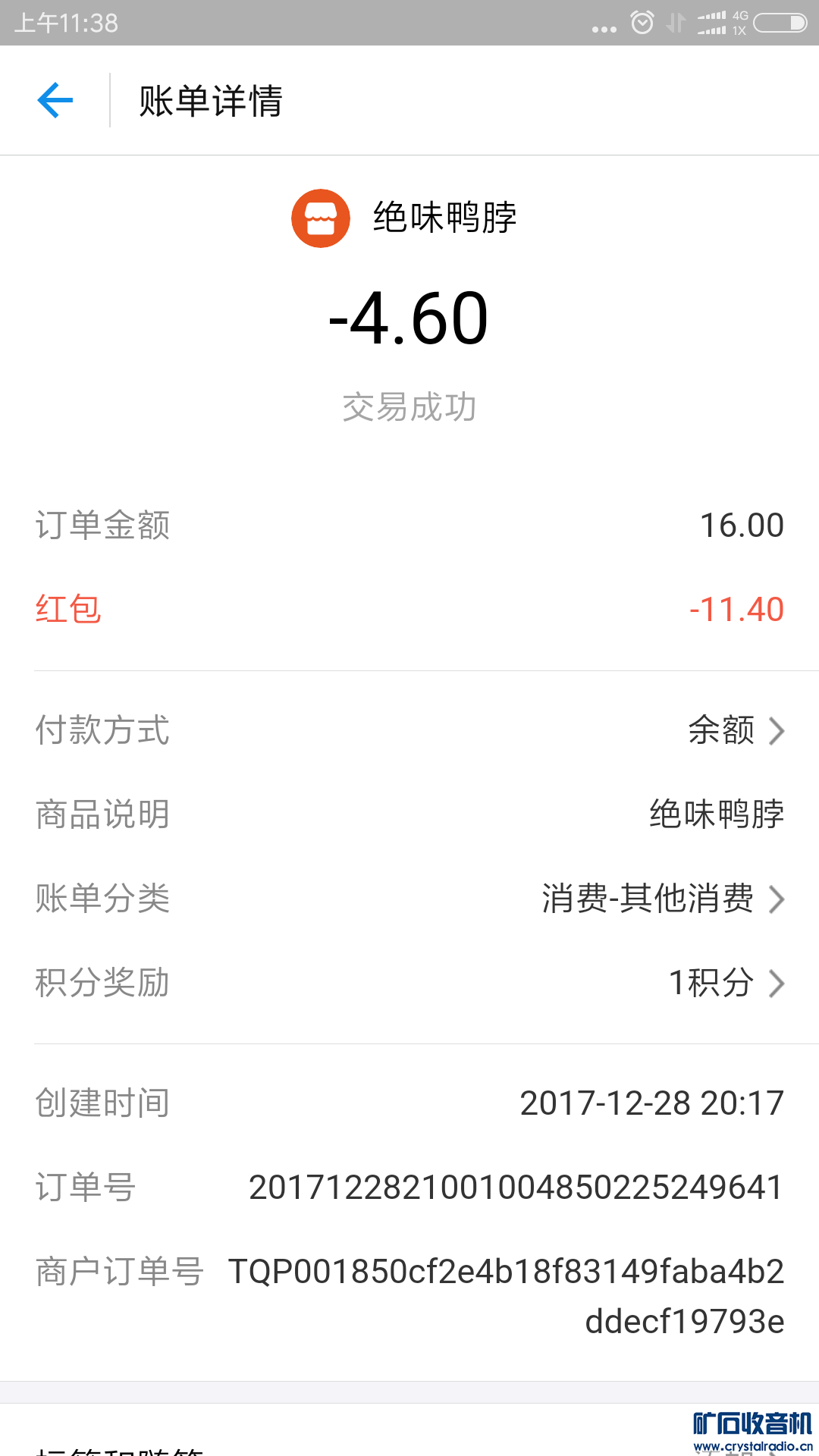Go back from the 账单详情 page
The height and width of the screenshot is (1456, 819).
click(55, 101)
